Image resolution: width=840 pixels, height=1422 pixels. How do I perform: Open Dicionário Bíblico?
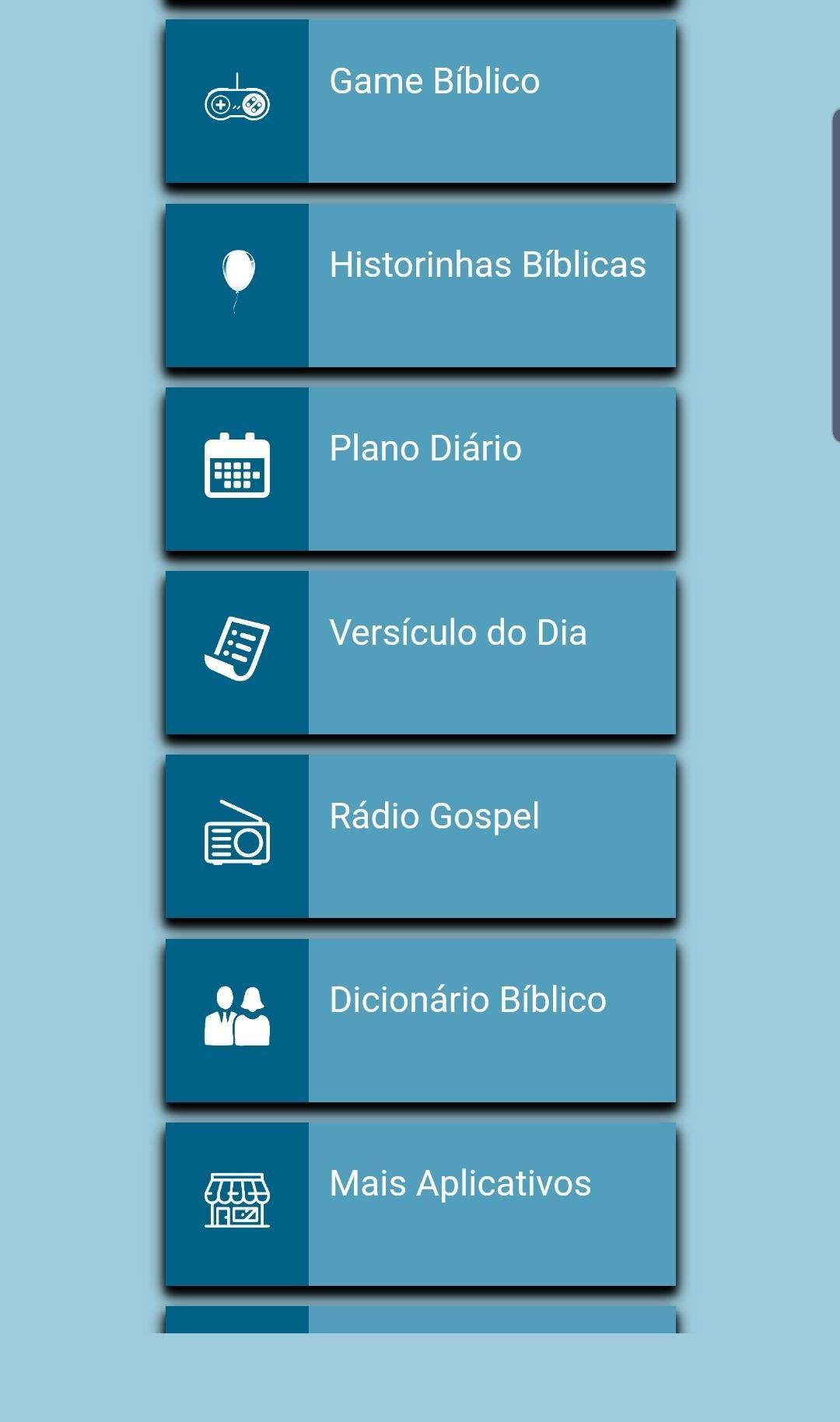420,1020
